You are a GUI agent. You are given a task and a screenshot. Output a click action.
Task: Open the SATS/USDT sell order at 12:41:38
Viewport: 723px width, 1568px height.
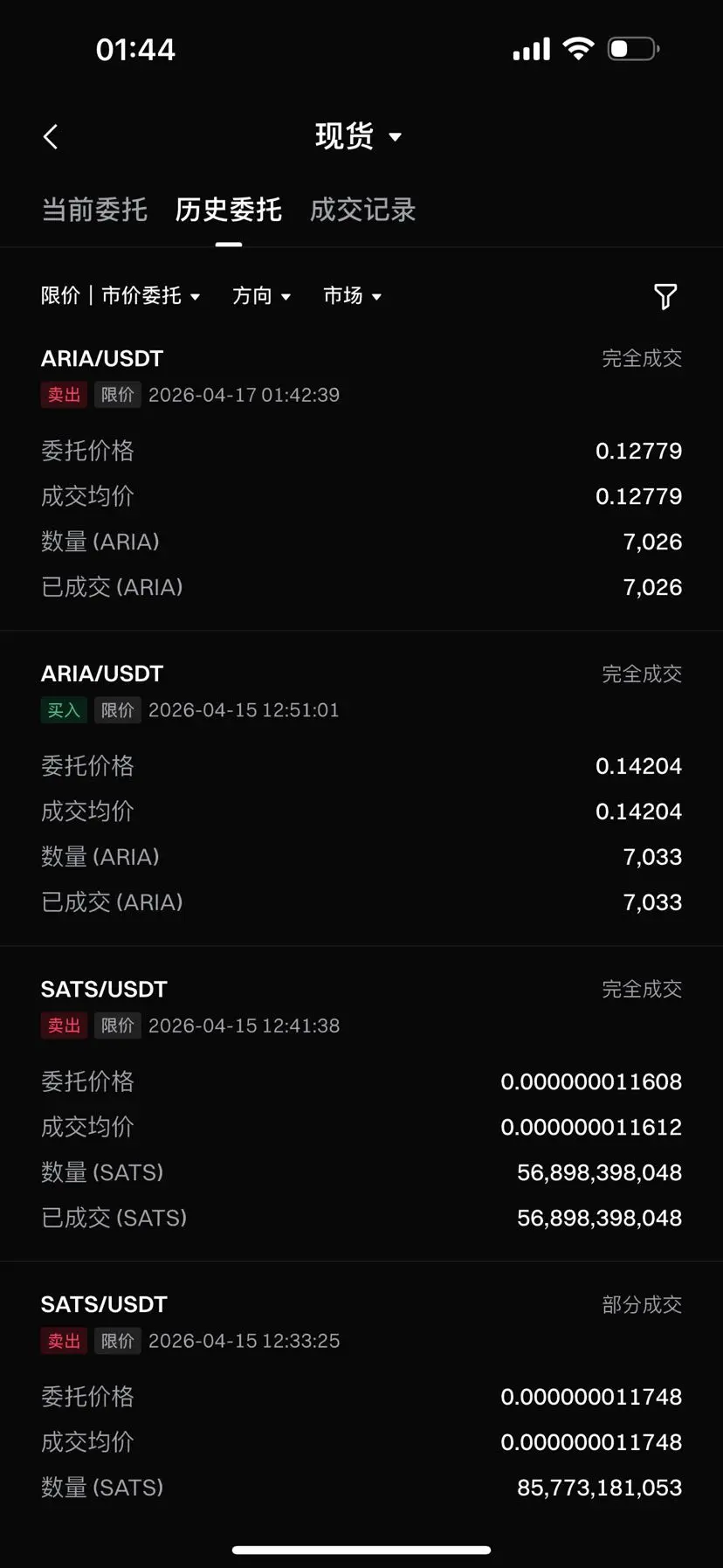pos(361,1103)
